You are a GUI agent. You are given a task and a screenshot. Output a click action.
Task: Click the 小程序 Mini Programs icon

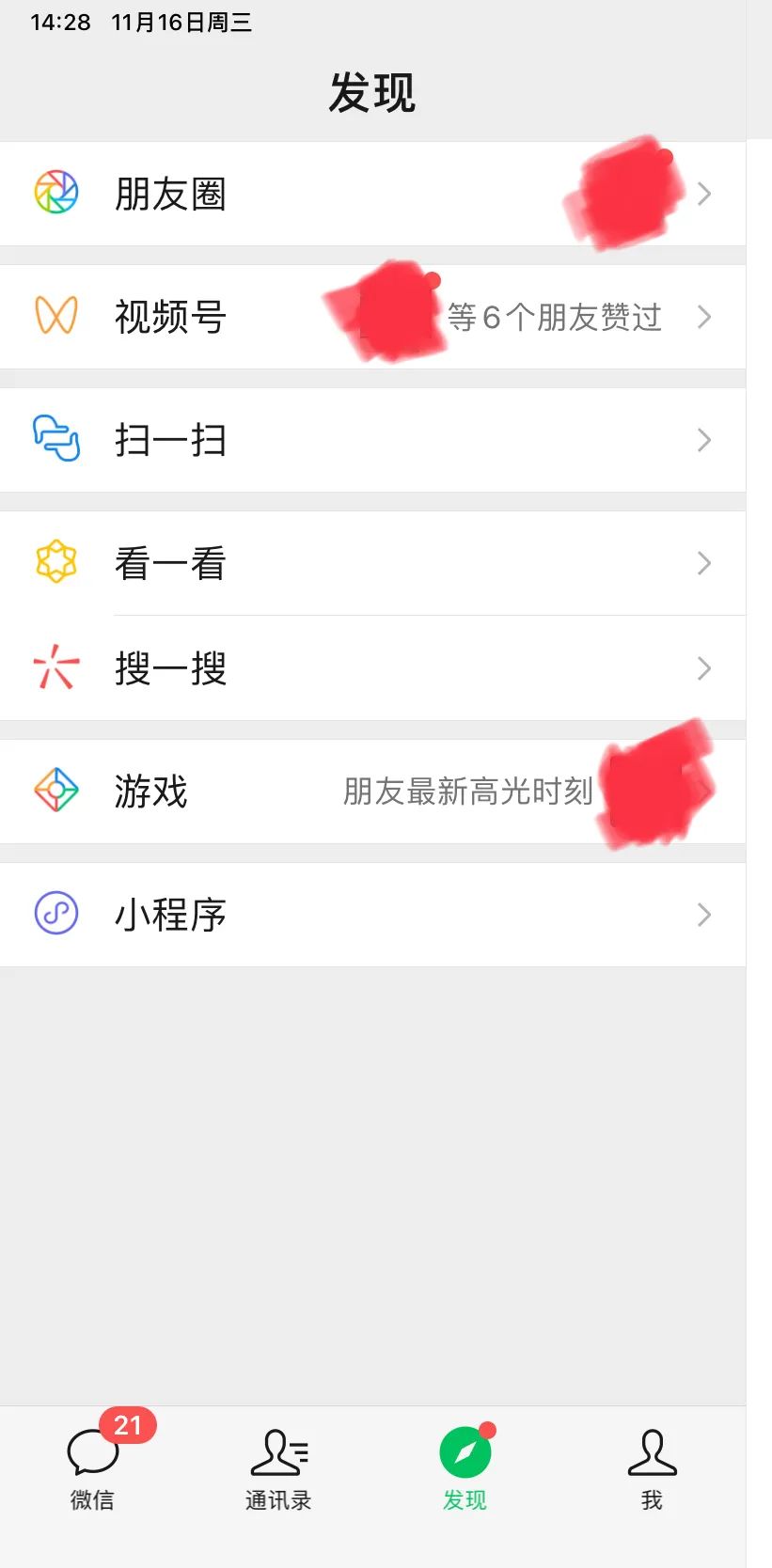click(x=56, y=914)
